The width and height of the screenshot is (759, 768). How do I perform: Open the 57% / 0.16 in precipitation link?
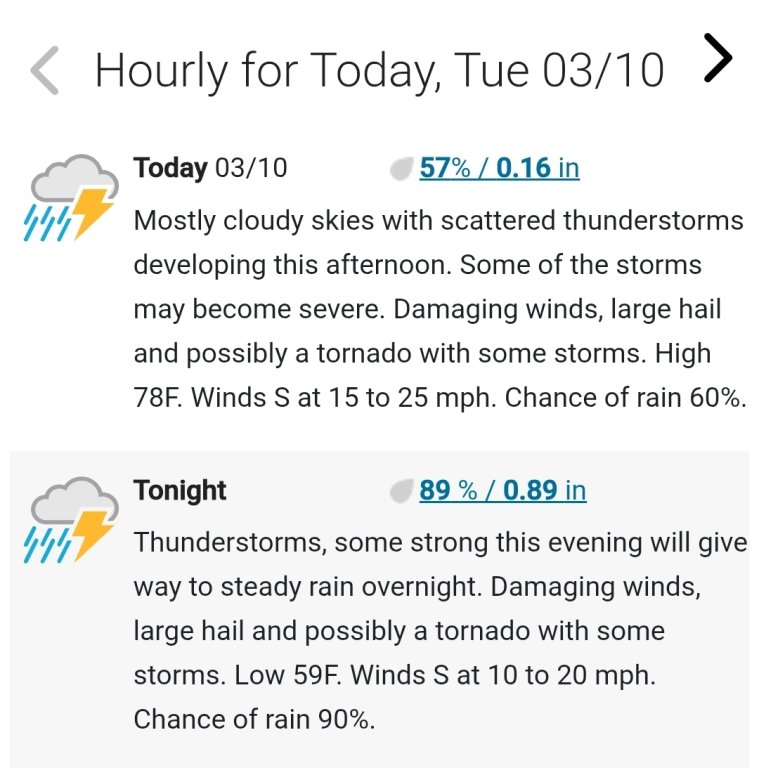pyautogui.click(x=499, y=168)
